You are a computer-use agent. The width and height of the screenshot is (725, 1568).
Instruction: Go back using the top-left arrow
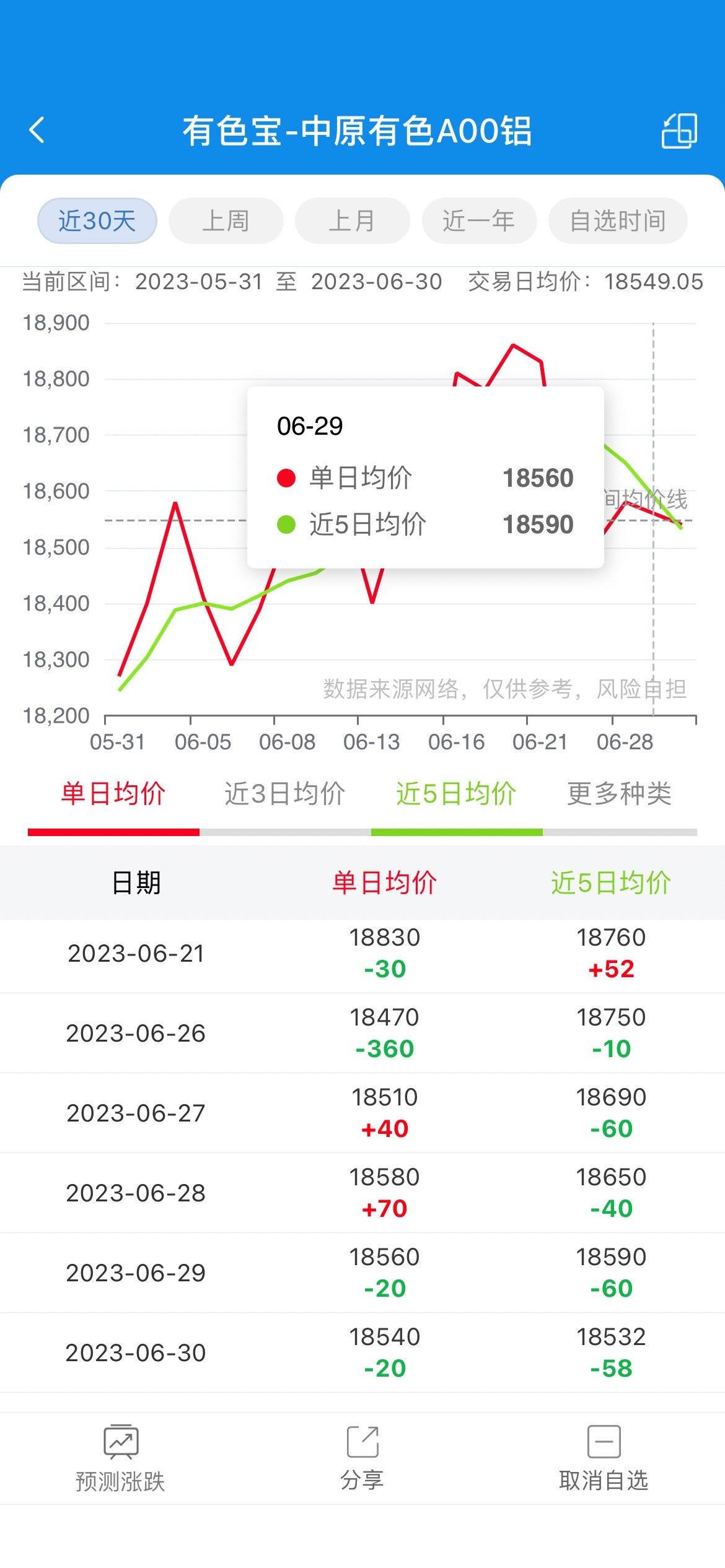point(37,131)
